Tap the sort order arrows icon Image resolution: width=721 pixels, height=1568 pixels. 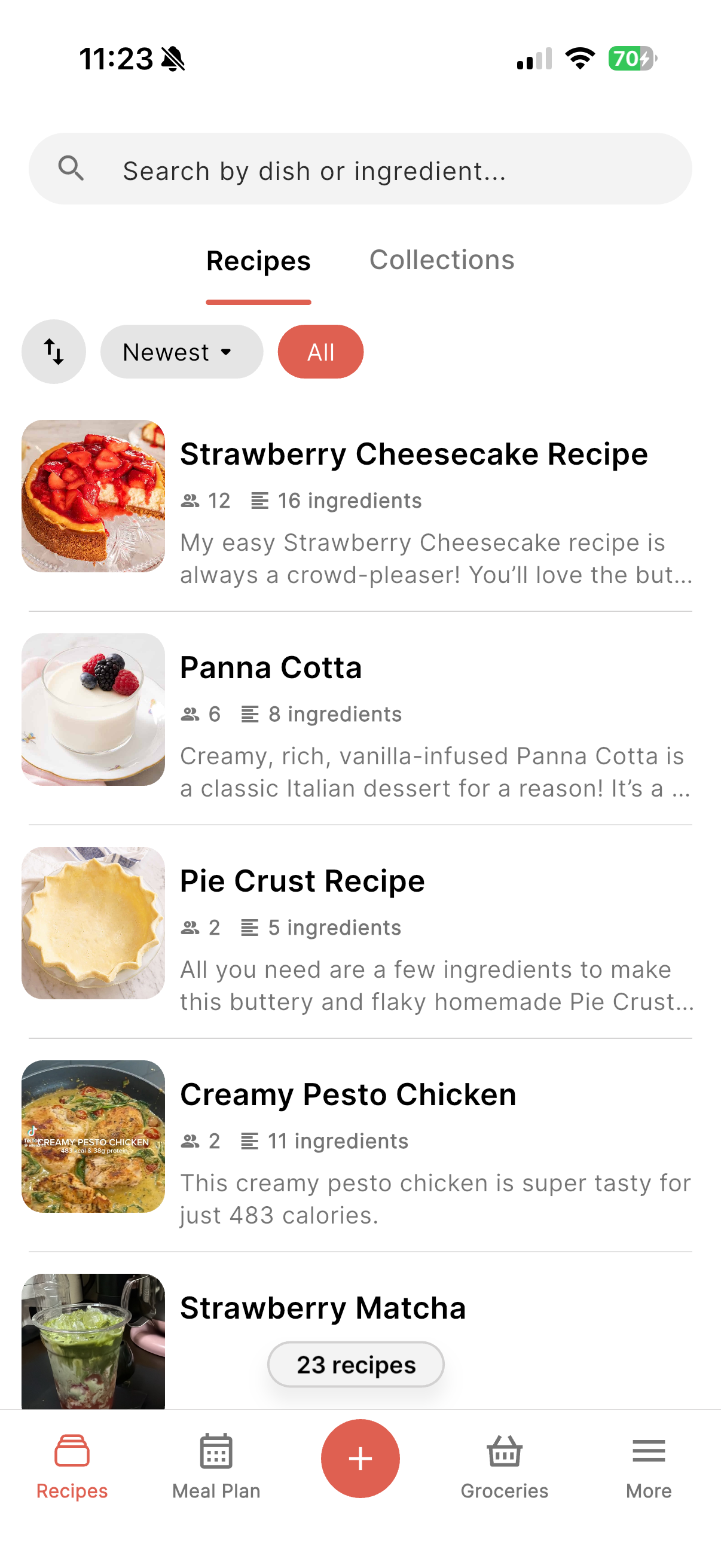[x=54, y=351]
